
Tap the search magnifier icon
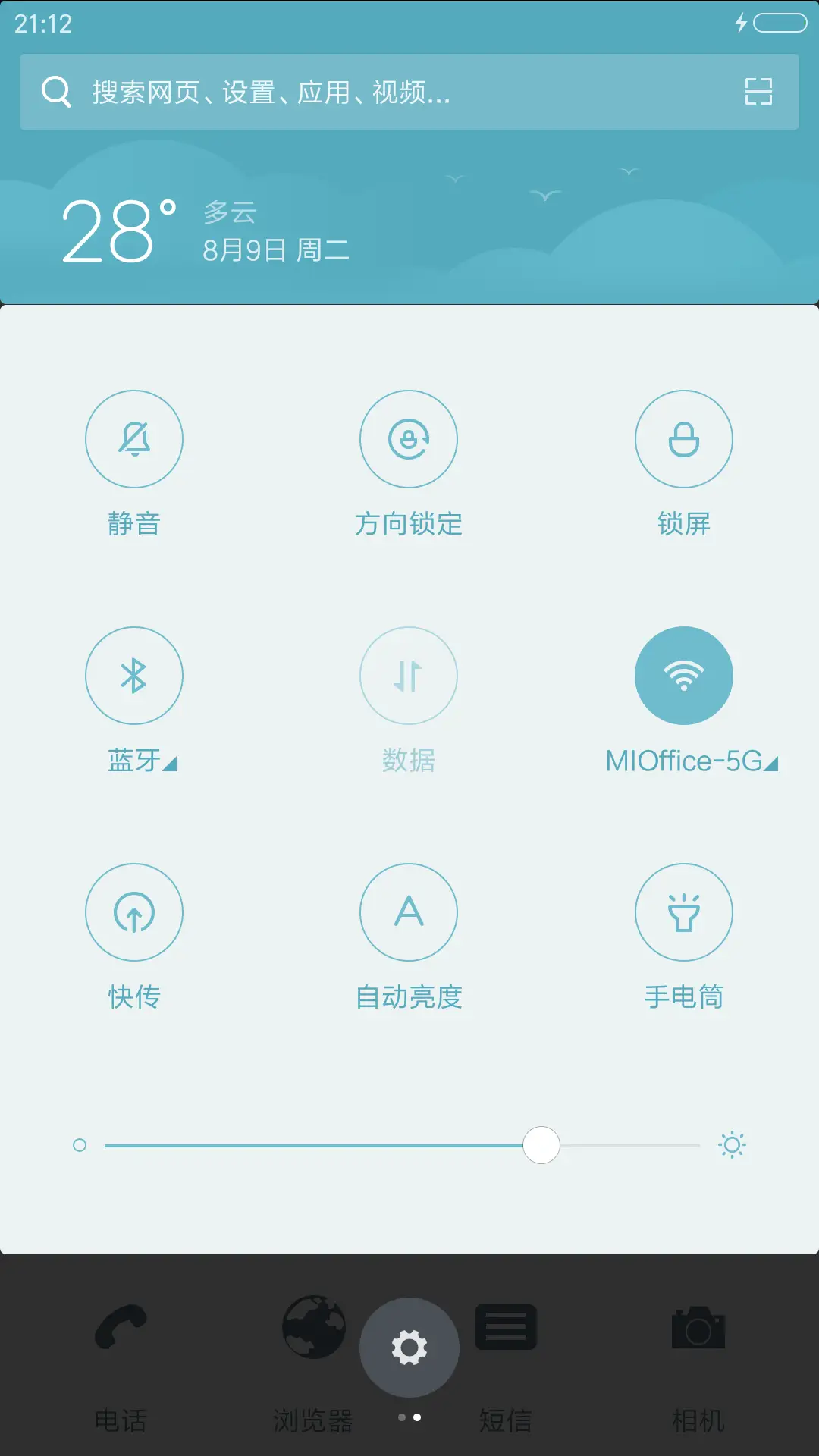(57, 91)
